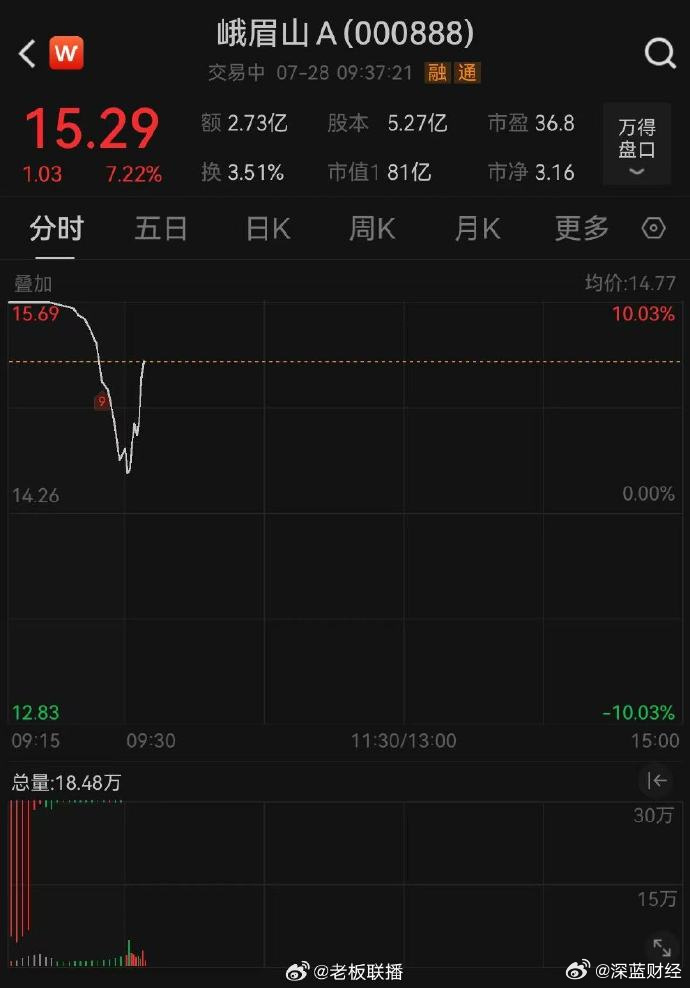Viewport: 690px width, 988px height.
Task: Go back using the arrow icon
Action: (x=27, y=53)
